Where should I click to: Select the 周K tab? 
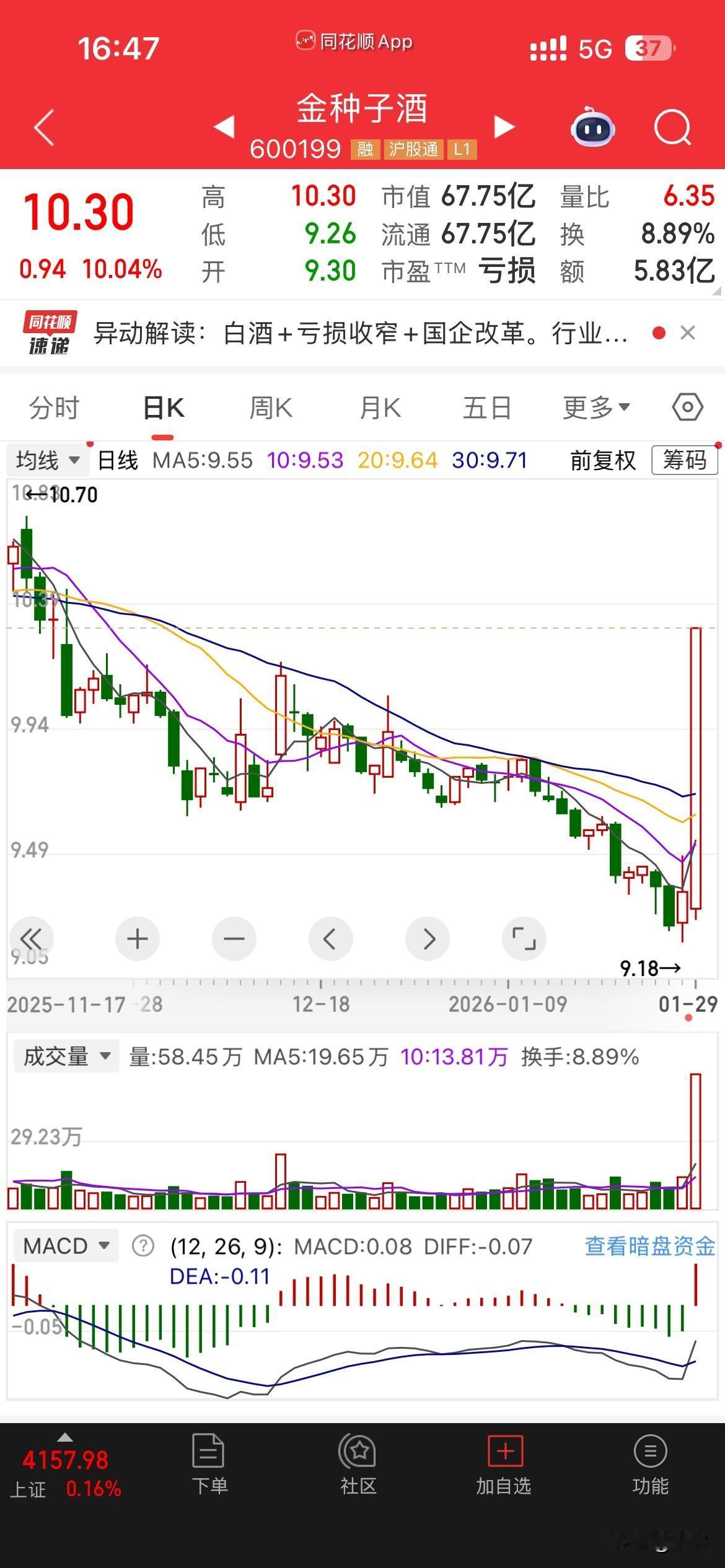271,408
